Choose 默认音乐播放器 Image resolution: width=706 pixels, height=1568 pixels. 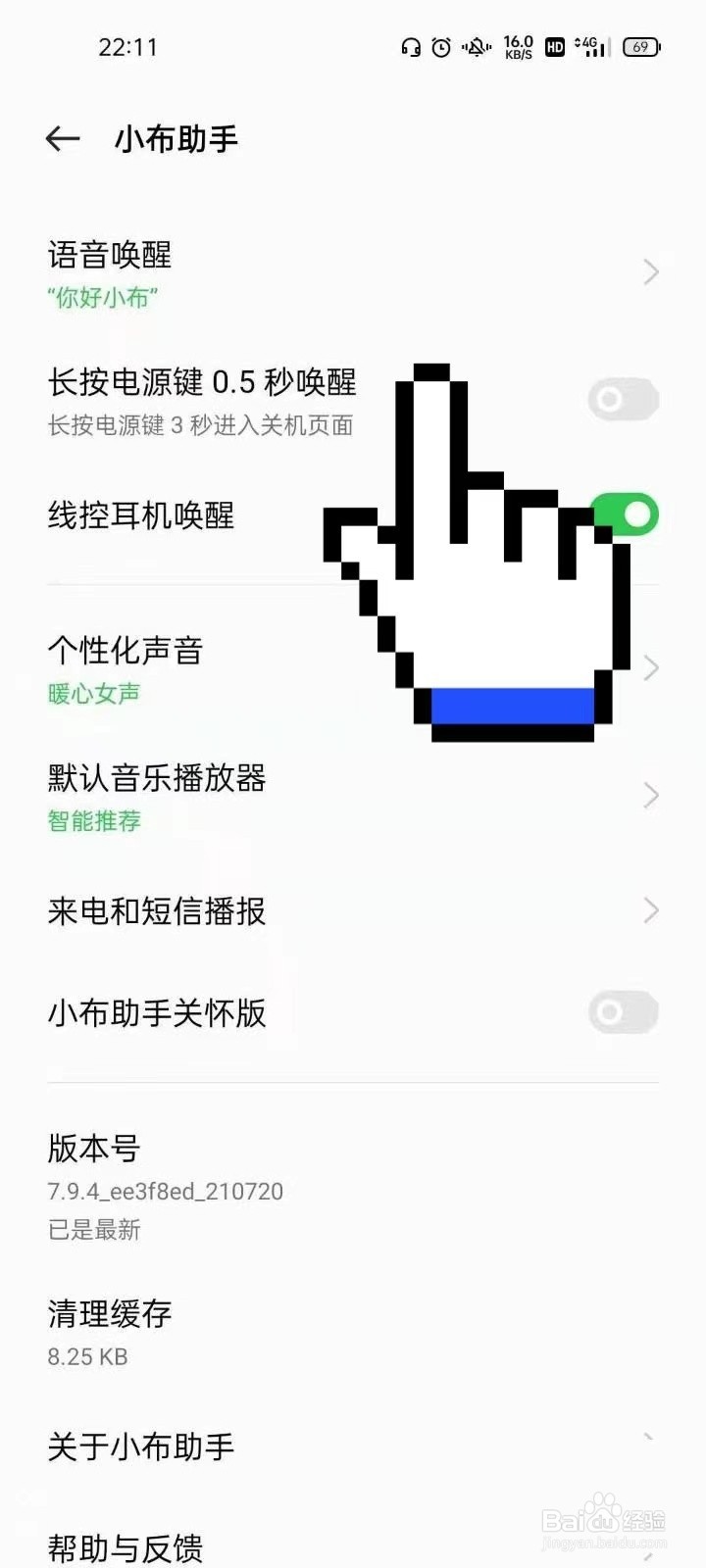[353, 797]
